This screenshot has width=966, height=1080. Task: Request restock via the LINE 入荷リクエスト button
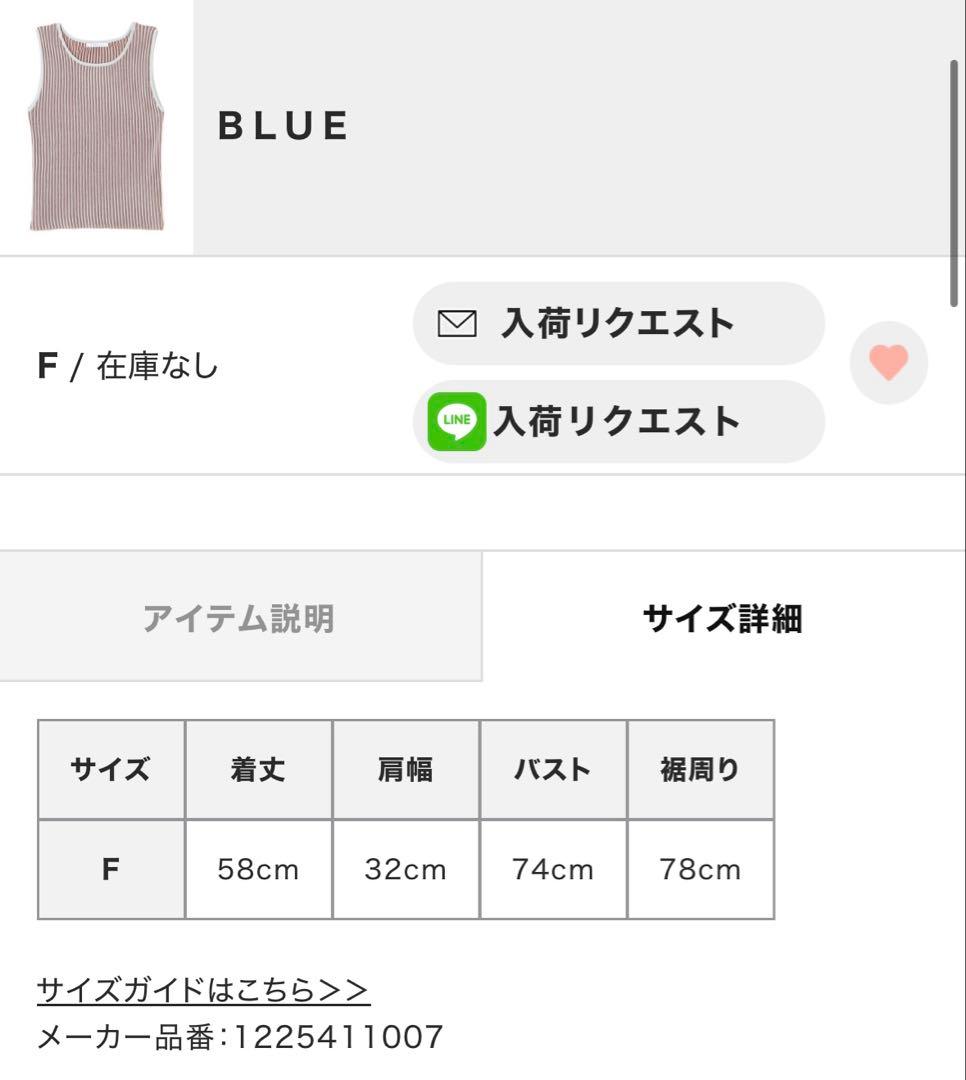618,422
